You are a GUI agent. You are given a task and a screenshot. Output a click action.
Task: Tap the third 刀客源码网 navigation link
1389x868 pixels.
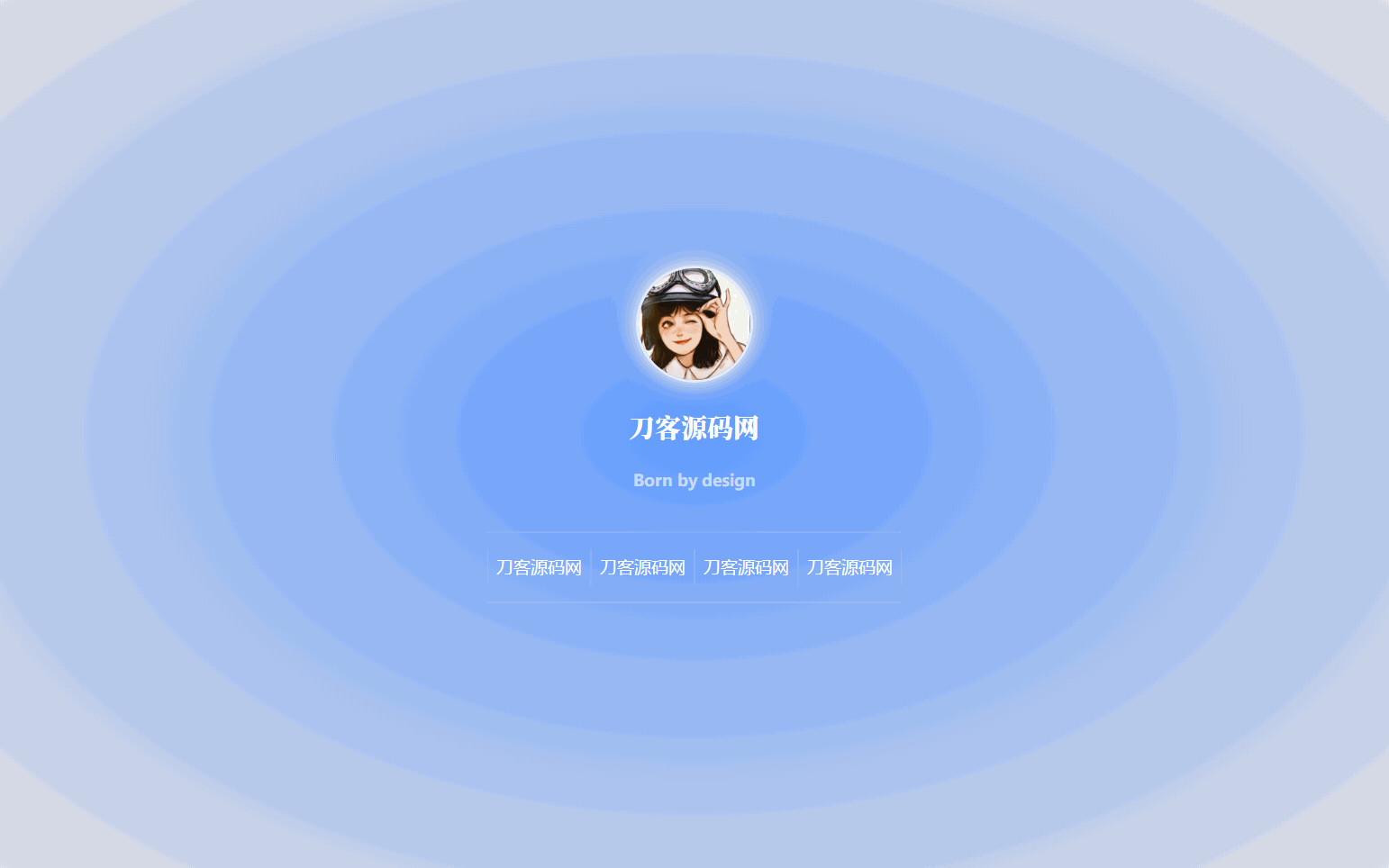pyautogui.click(x=746, y=567)
